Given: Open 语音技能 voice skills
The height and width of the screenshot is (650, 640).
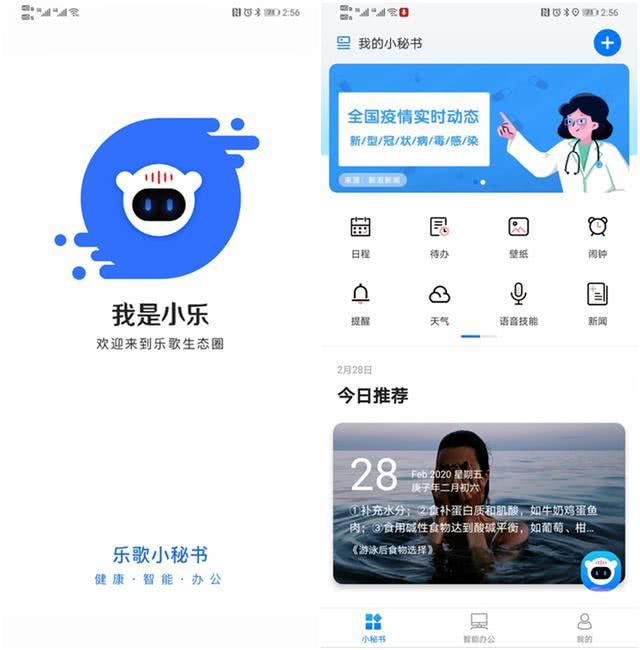Looking at the screenshot, I should [x=518, y=302].
